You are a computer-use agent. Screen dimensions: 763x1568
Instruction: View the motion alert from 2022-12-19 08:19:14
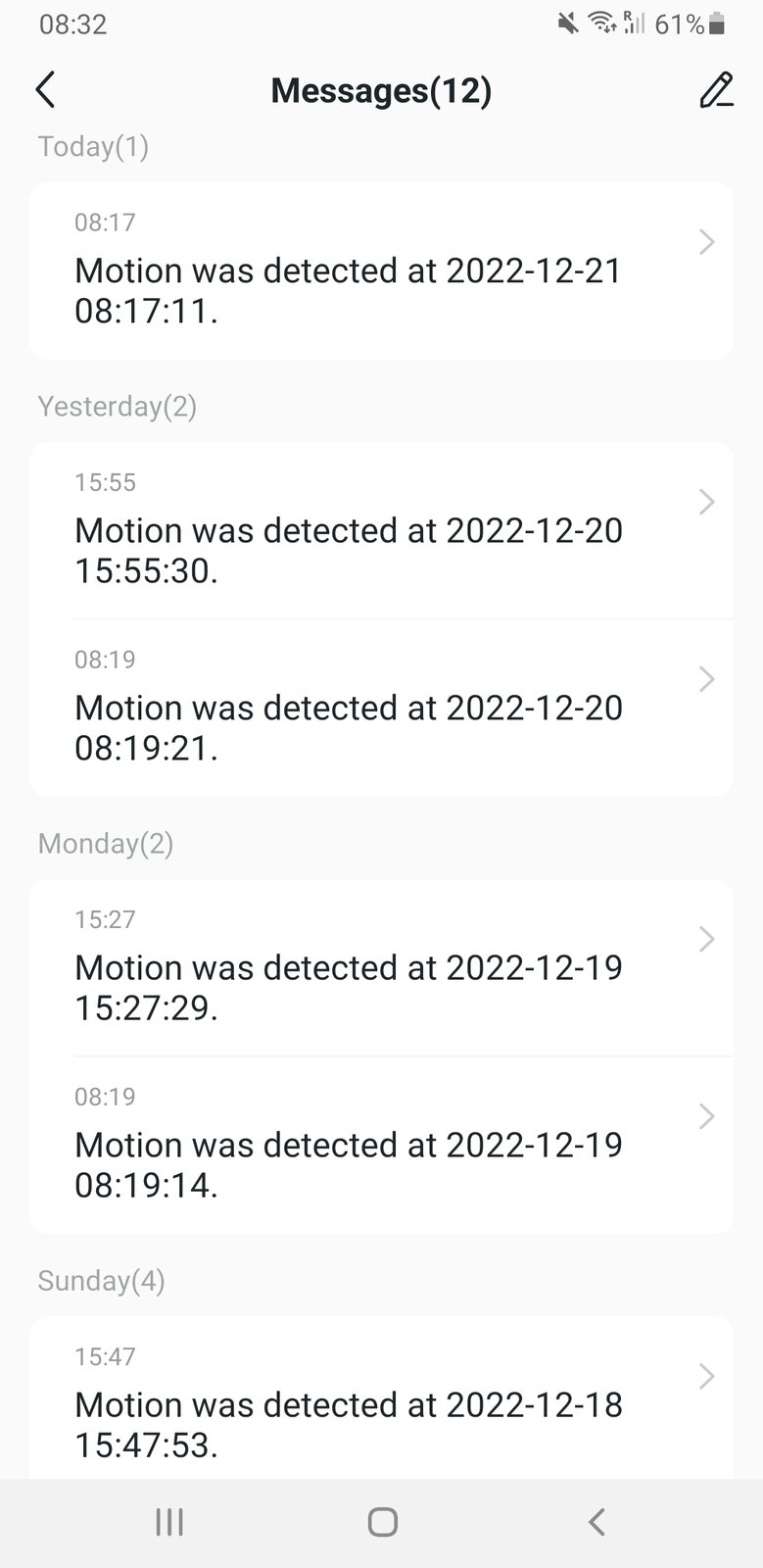(381, 1146)
